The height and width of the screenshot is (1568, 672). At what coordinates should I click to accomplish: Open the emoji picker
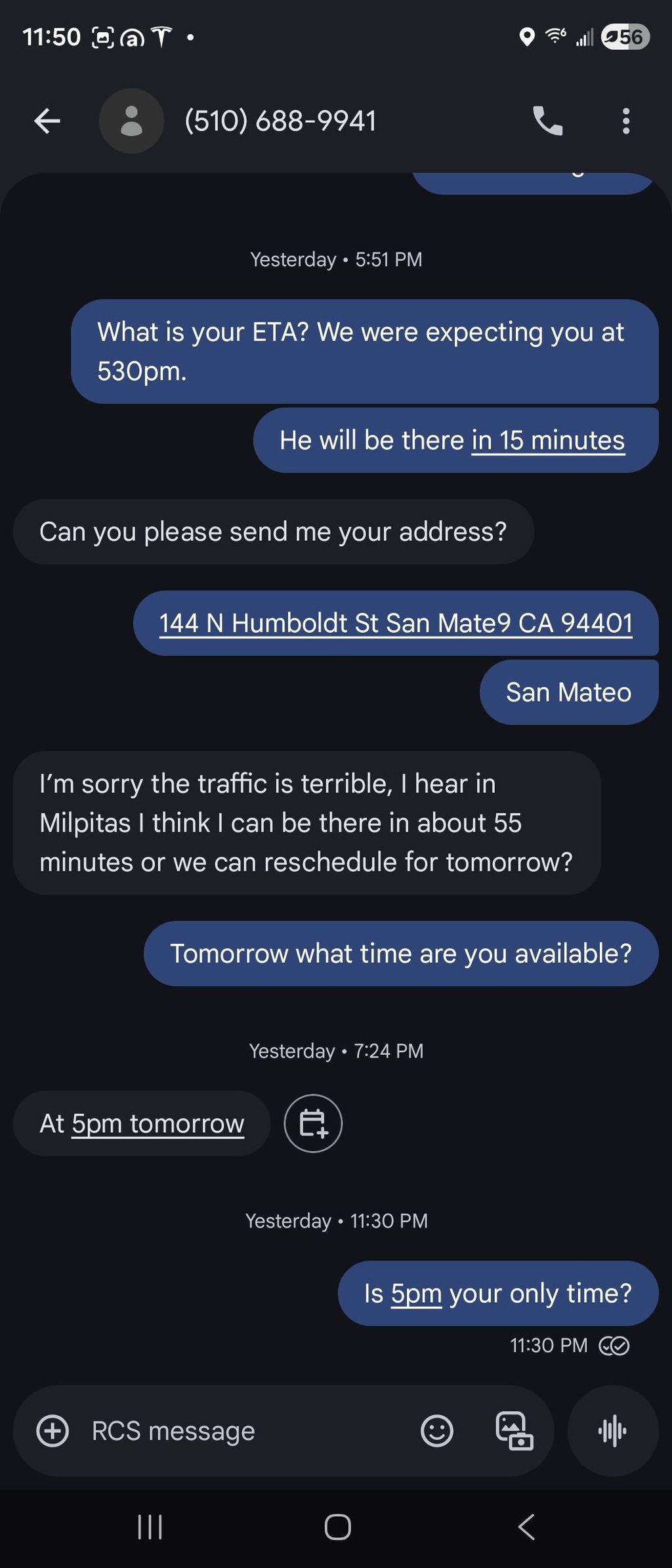(x=437, y=1431)
